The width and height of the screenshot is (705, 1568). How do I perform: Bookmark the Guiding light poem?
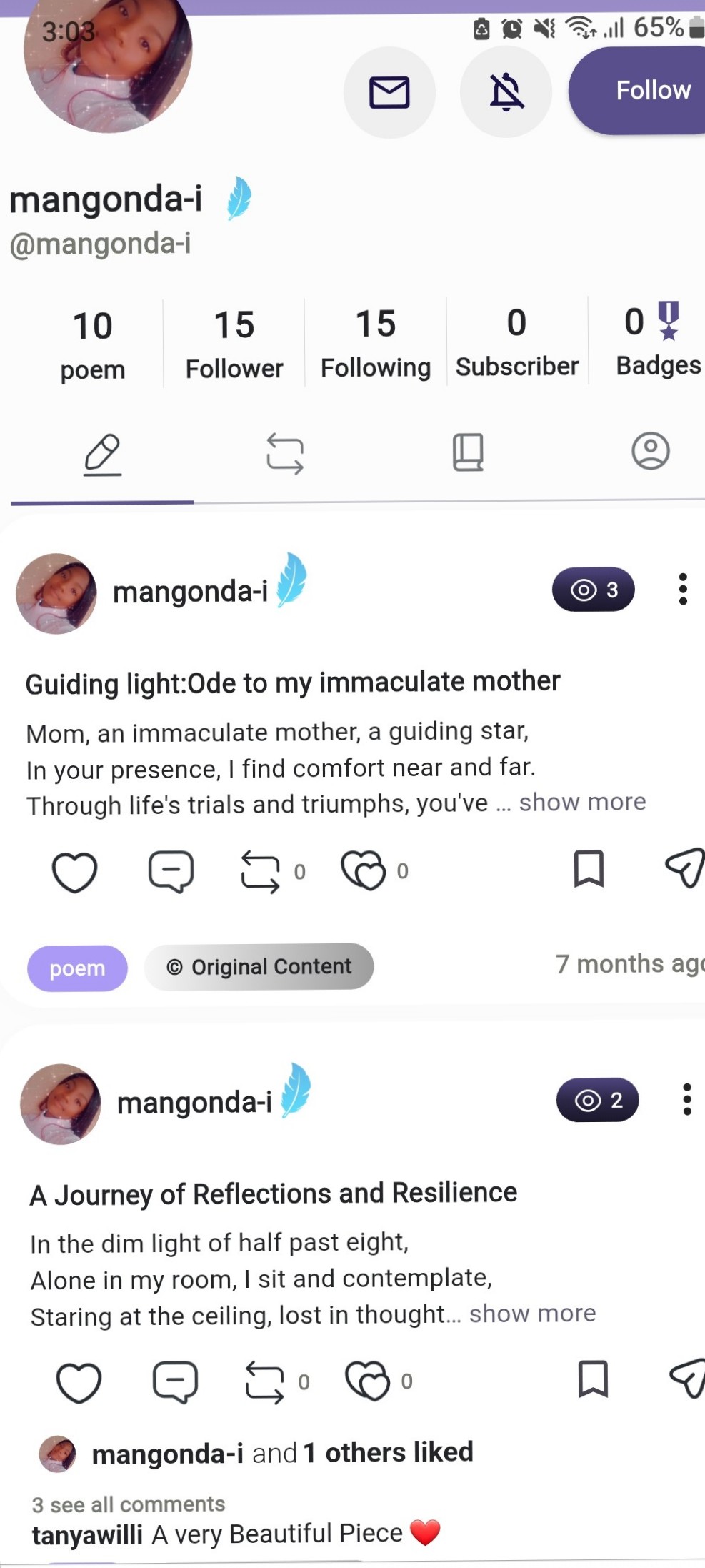(589, 869)
